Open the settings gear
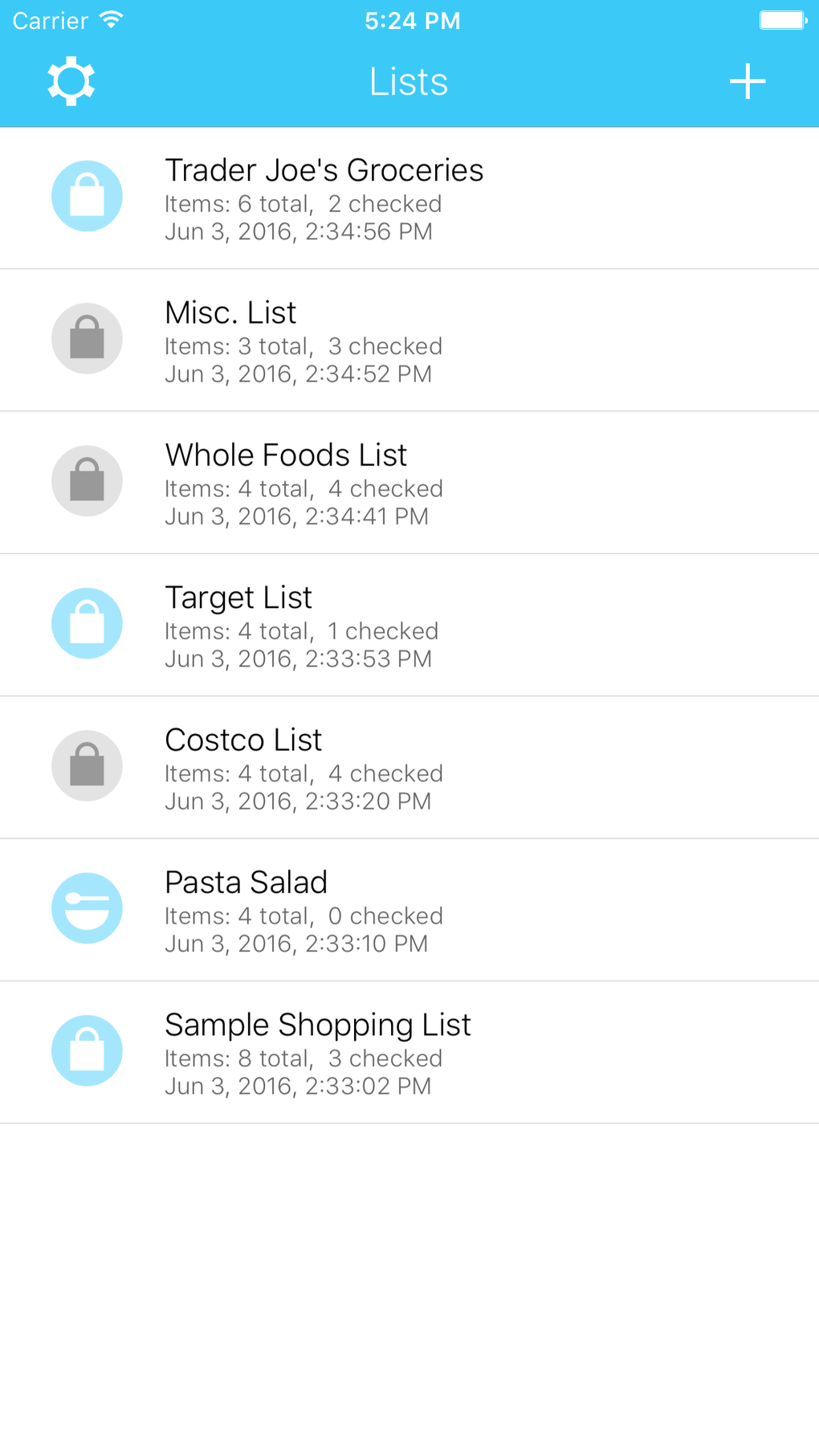The height and width of the screenshot is (1456, 819). pyautogui.click(x=71, y=81)
